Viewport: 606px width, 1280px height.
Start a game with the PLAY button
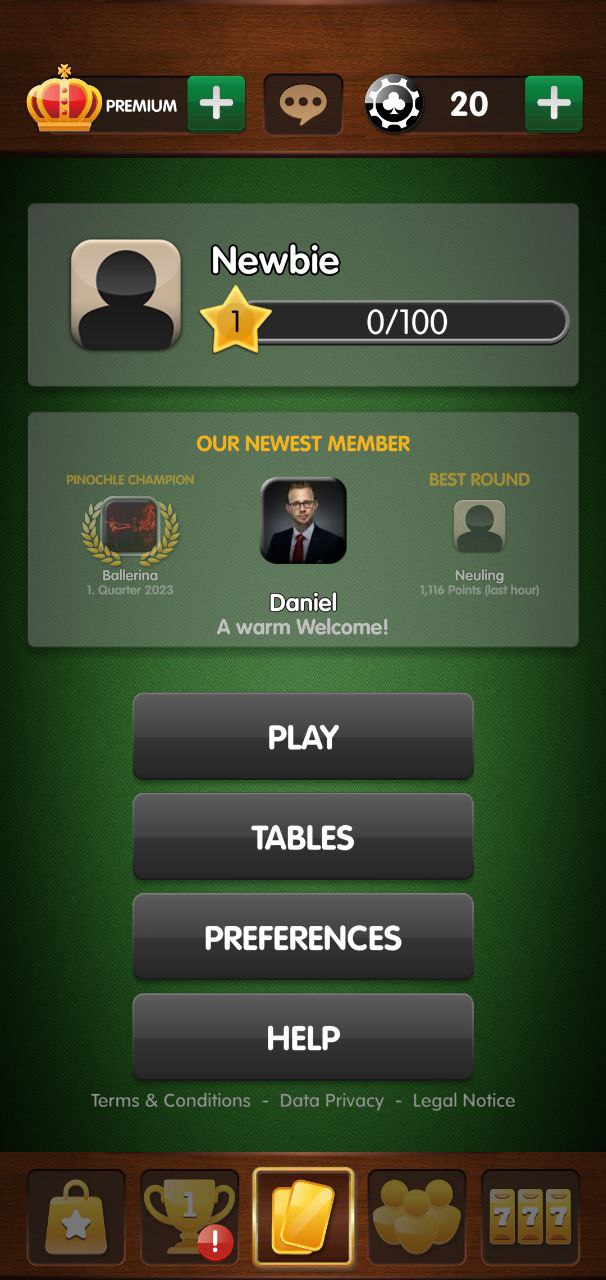[x=303, y=737]
